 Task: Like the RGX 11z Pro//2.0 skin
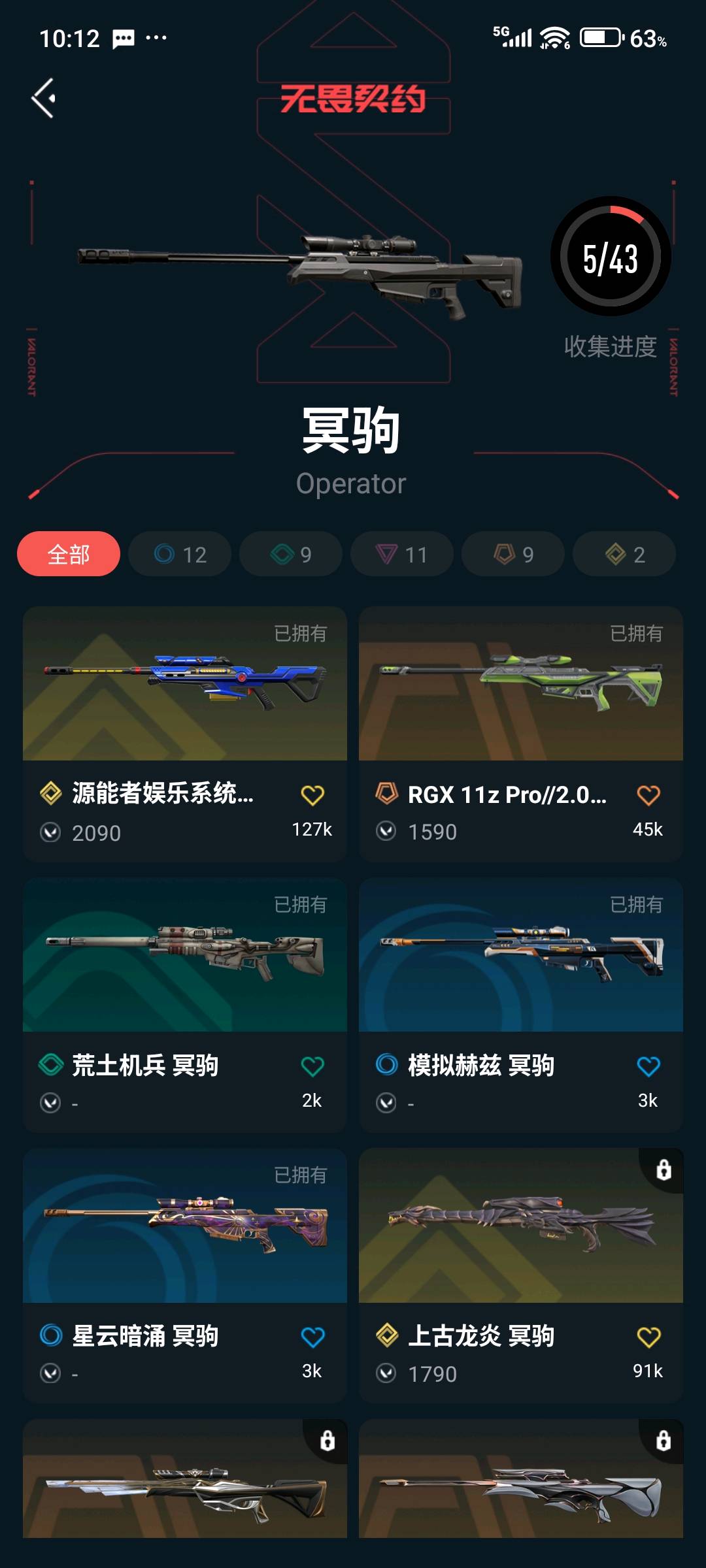(x=648, y=795)
